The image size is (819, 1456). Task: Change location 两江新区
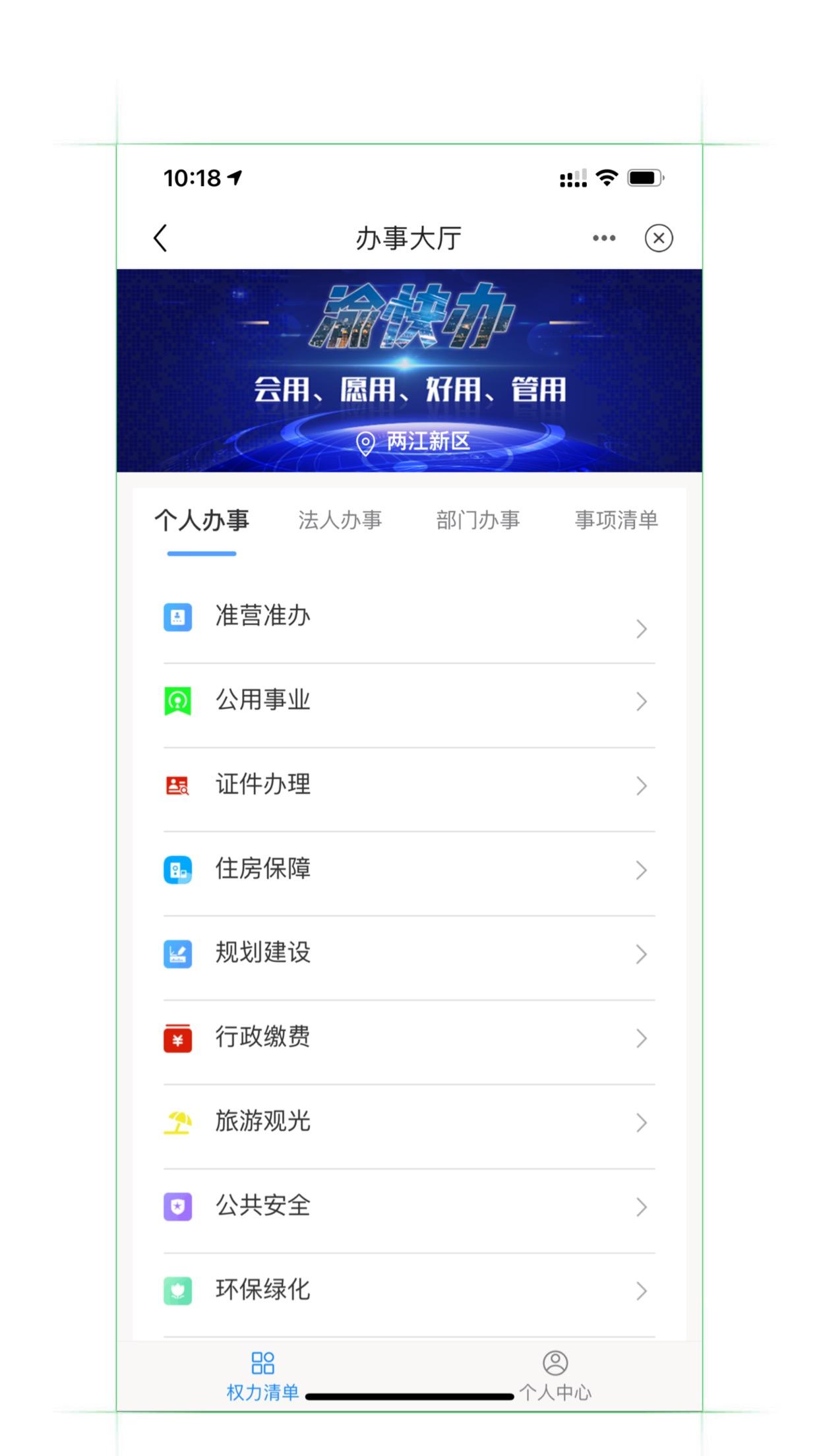(413, 442)
